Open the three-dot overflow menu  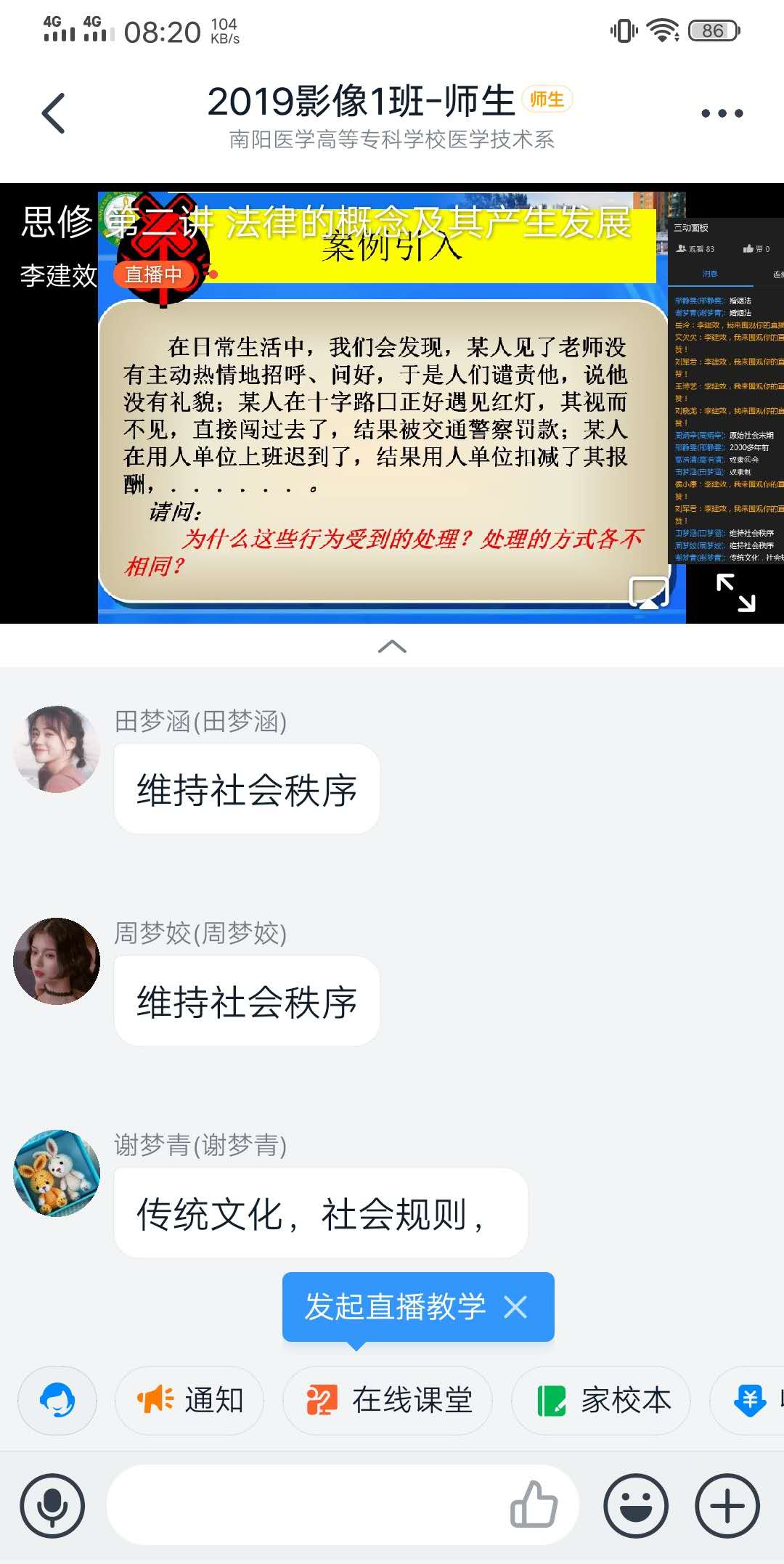pyautogui.click(x=722, y=113)
